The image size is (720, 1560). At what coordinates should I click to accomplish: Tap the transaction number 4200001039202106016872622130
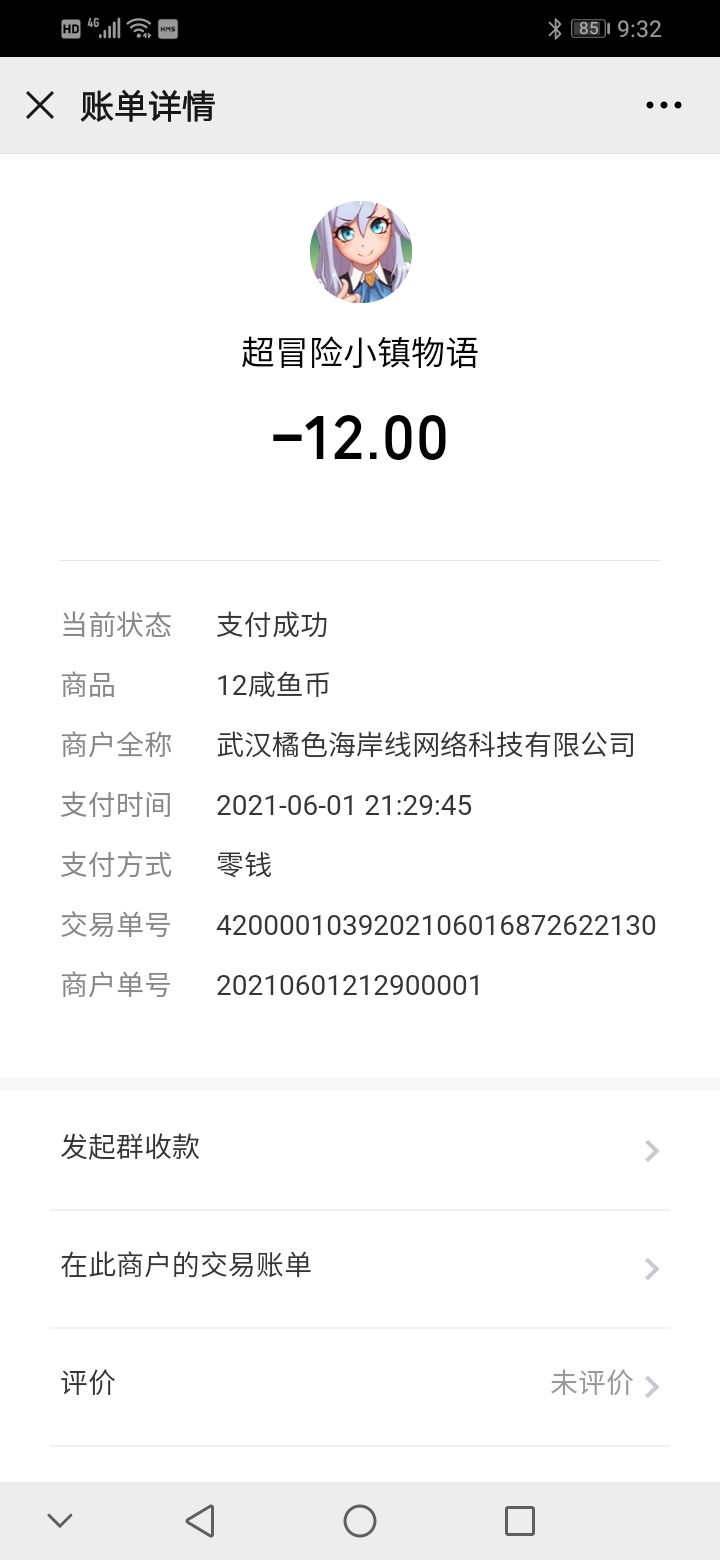click(437, 926)
